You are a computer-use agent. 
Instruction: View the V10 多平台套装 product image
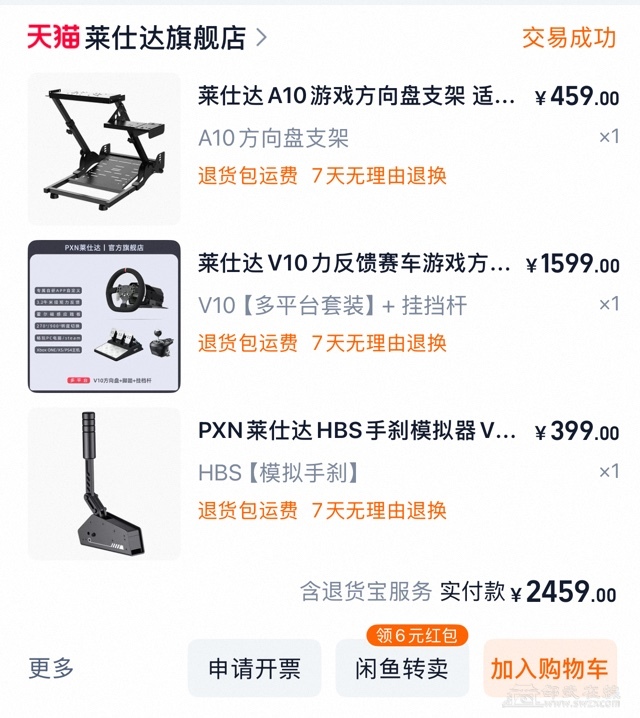click(104, 316)
